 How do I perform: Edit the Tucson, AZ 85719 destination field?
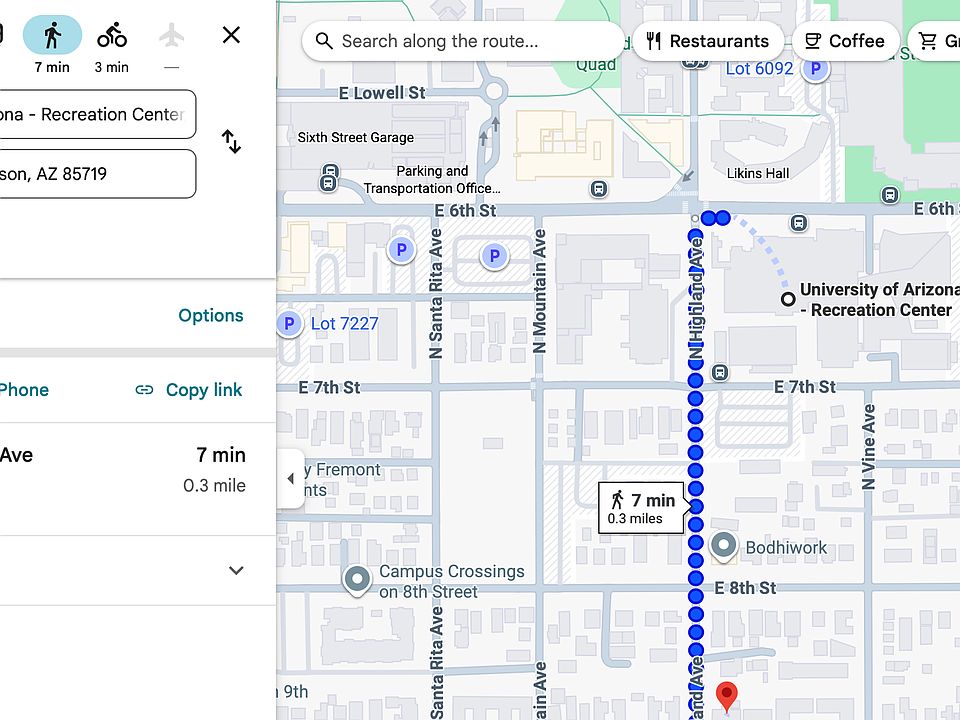point(95,174)
